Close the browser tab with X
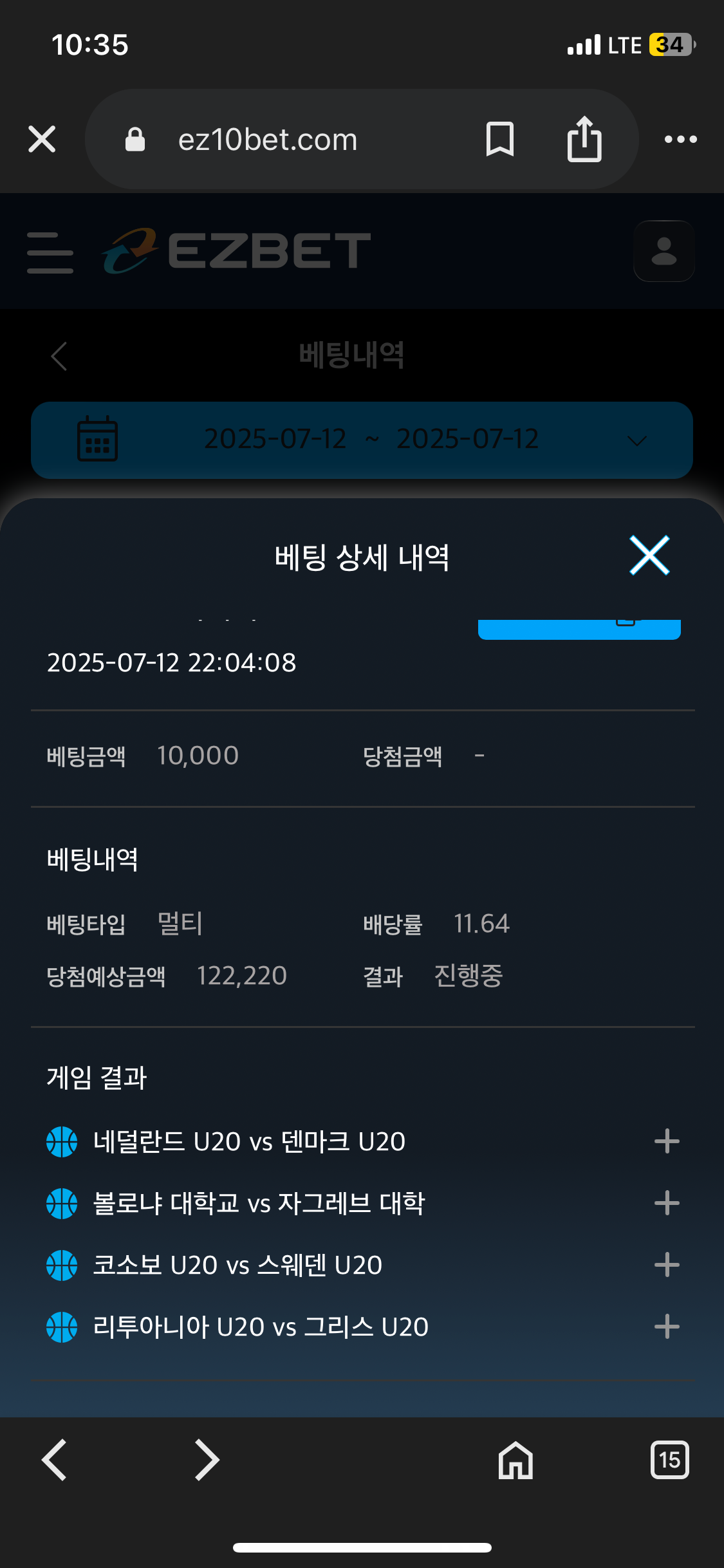The height and width of the screenshot is (1568, 724). pyautogui.click(x=42, y=139)
